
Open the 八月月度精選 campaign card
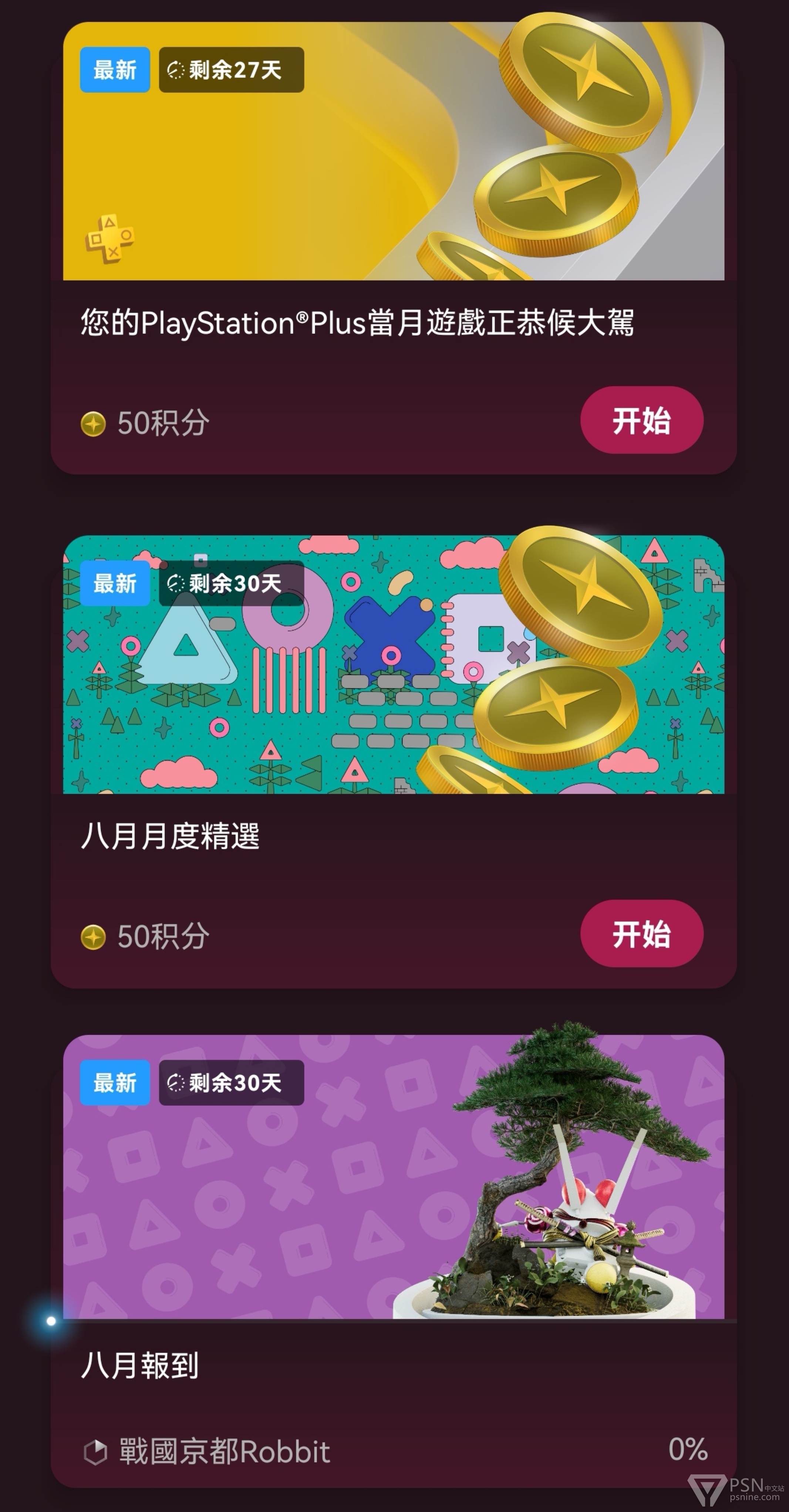tap(394, 762)
